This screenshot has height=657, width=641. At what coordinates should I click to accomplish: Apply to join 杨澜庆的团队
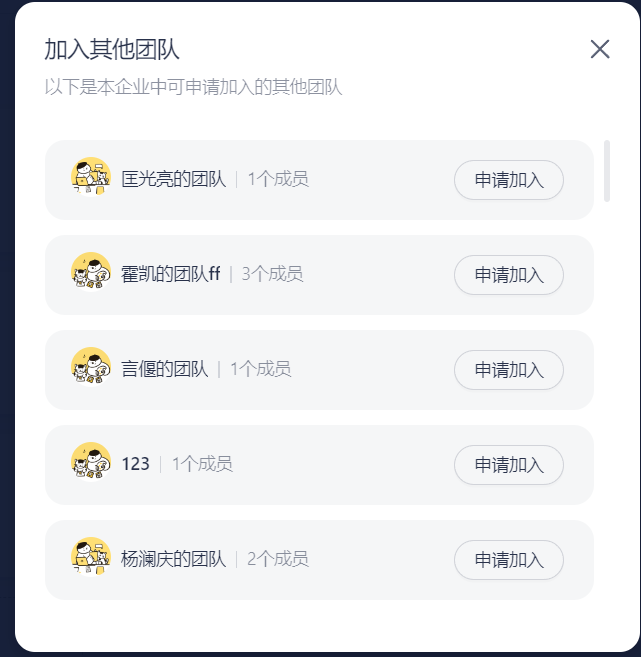point(508,560)
